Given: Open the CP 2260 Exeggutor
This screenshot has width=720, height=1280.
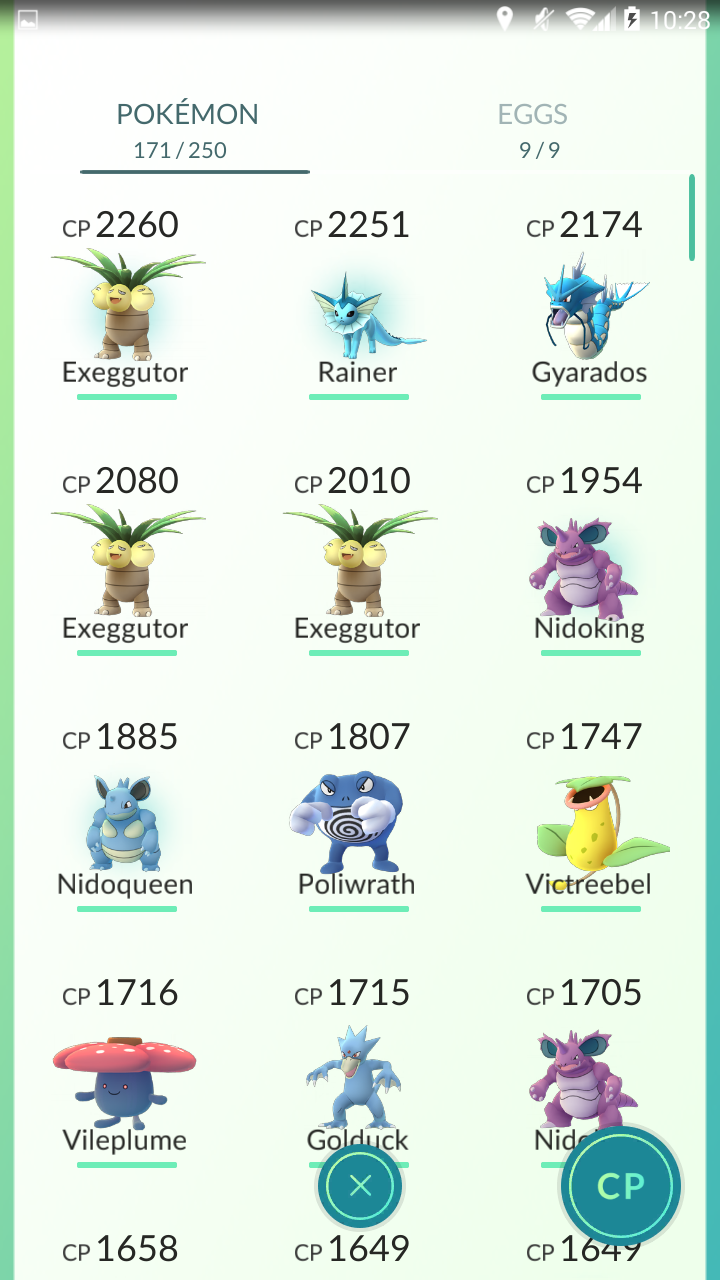Looking at the screenshot, I should click(126, 304).
